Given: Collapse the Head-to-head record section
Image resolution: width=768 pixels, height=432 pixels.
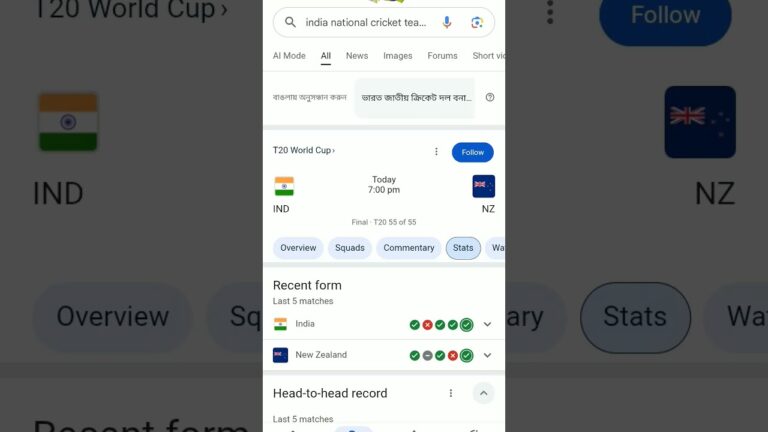Looking at the screenshot, I should pyautogui.click(x=484, y=393).
